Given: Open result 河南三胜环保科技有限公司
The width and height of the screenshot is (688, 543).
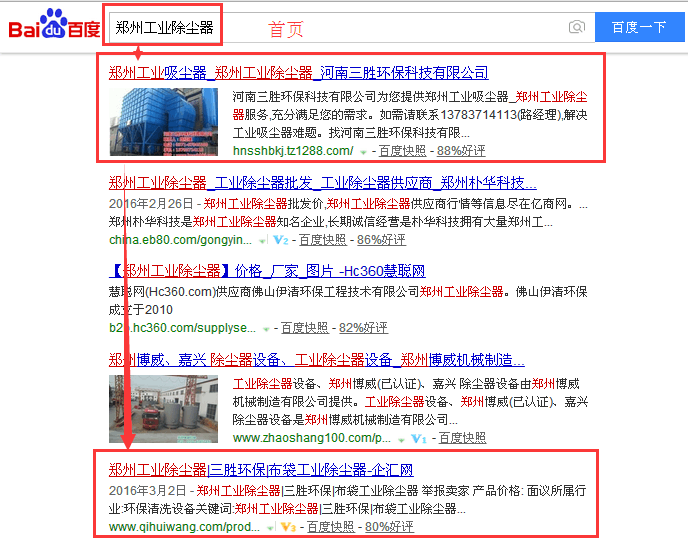Looking at the screenshot, I should [x=298, y=73].
